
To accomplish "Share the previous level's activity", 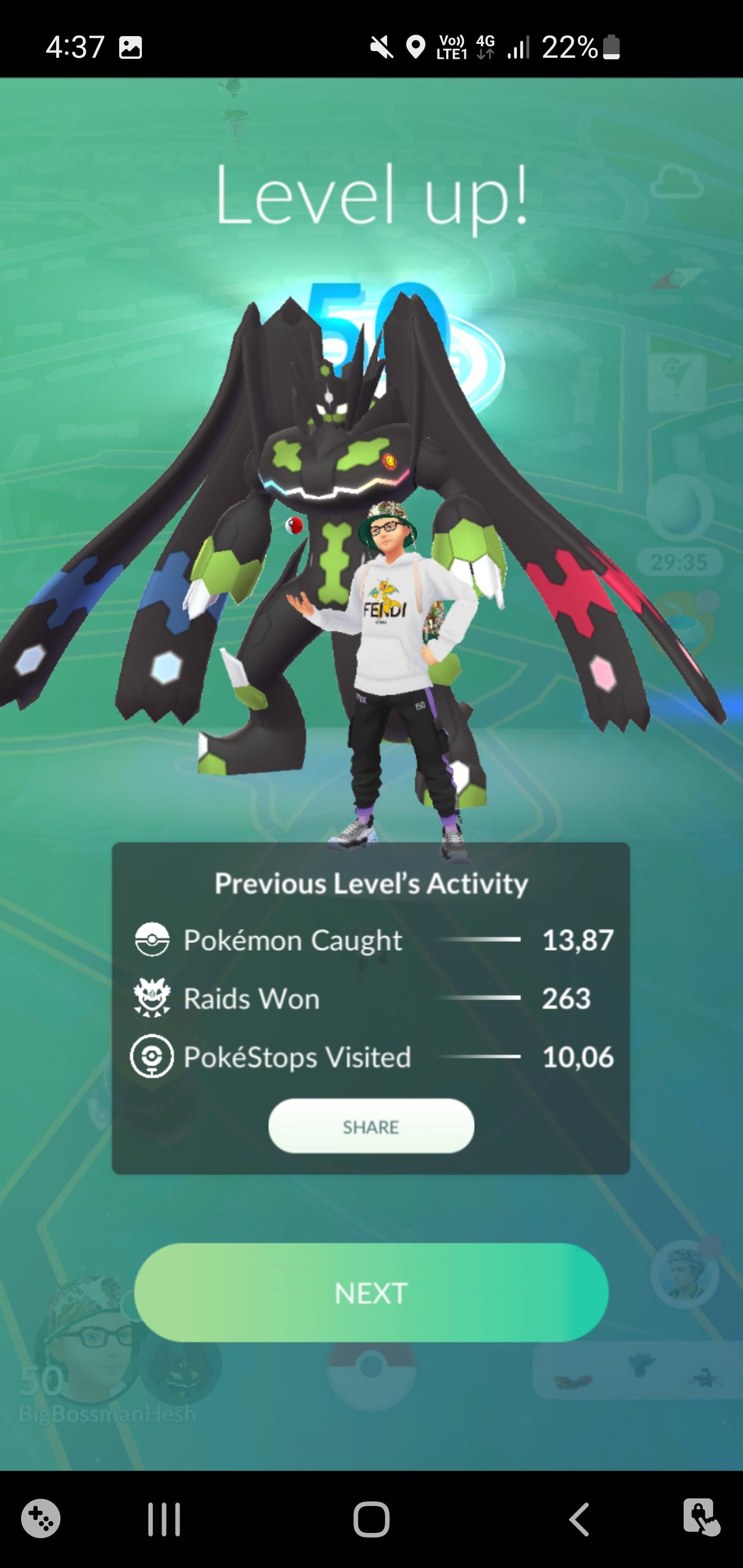I will click(371, 1126).
